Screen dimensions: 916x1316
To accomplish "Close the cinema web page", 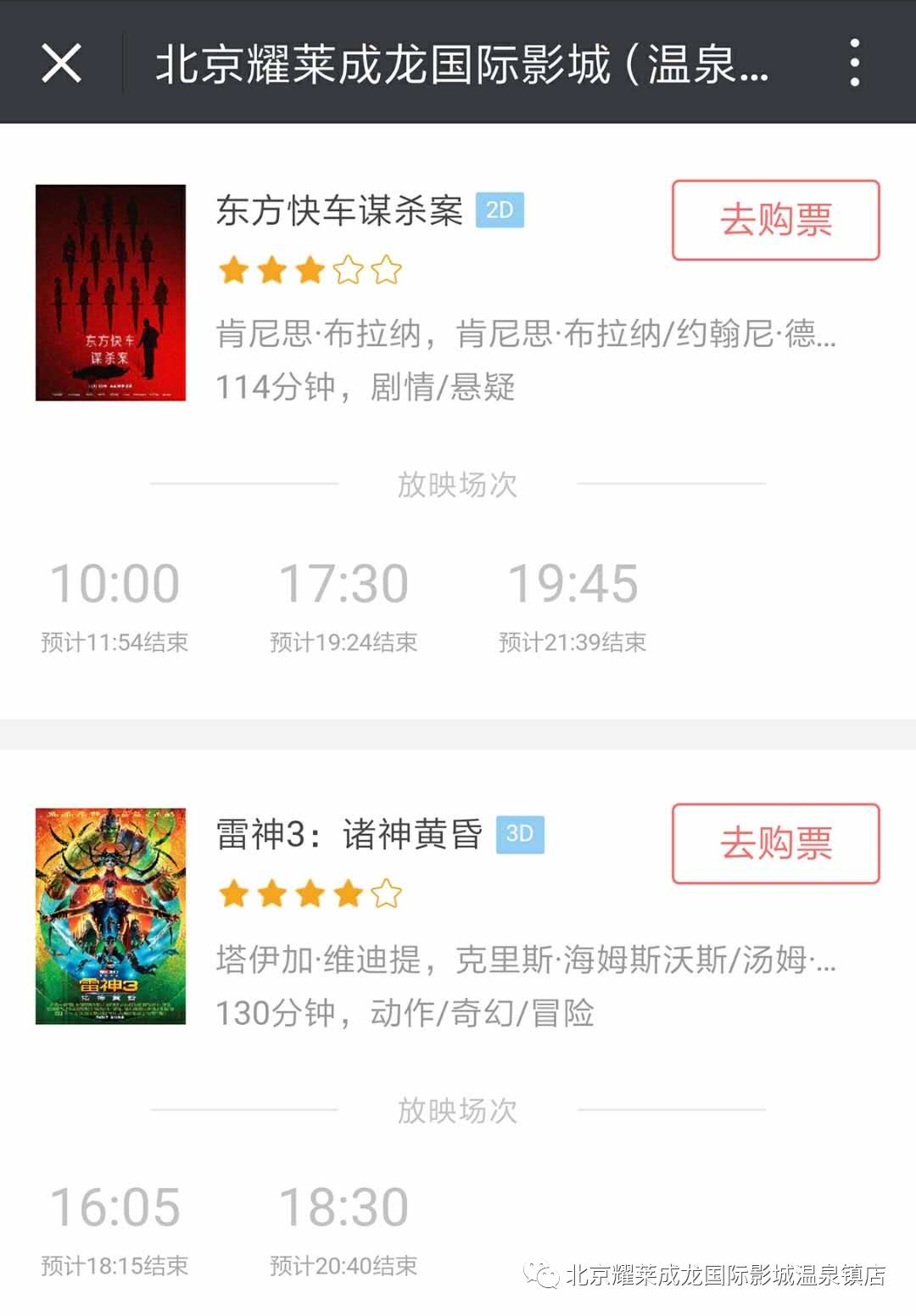I will [x=61, y=63].
